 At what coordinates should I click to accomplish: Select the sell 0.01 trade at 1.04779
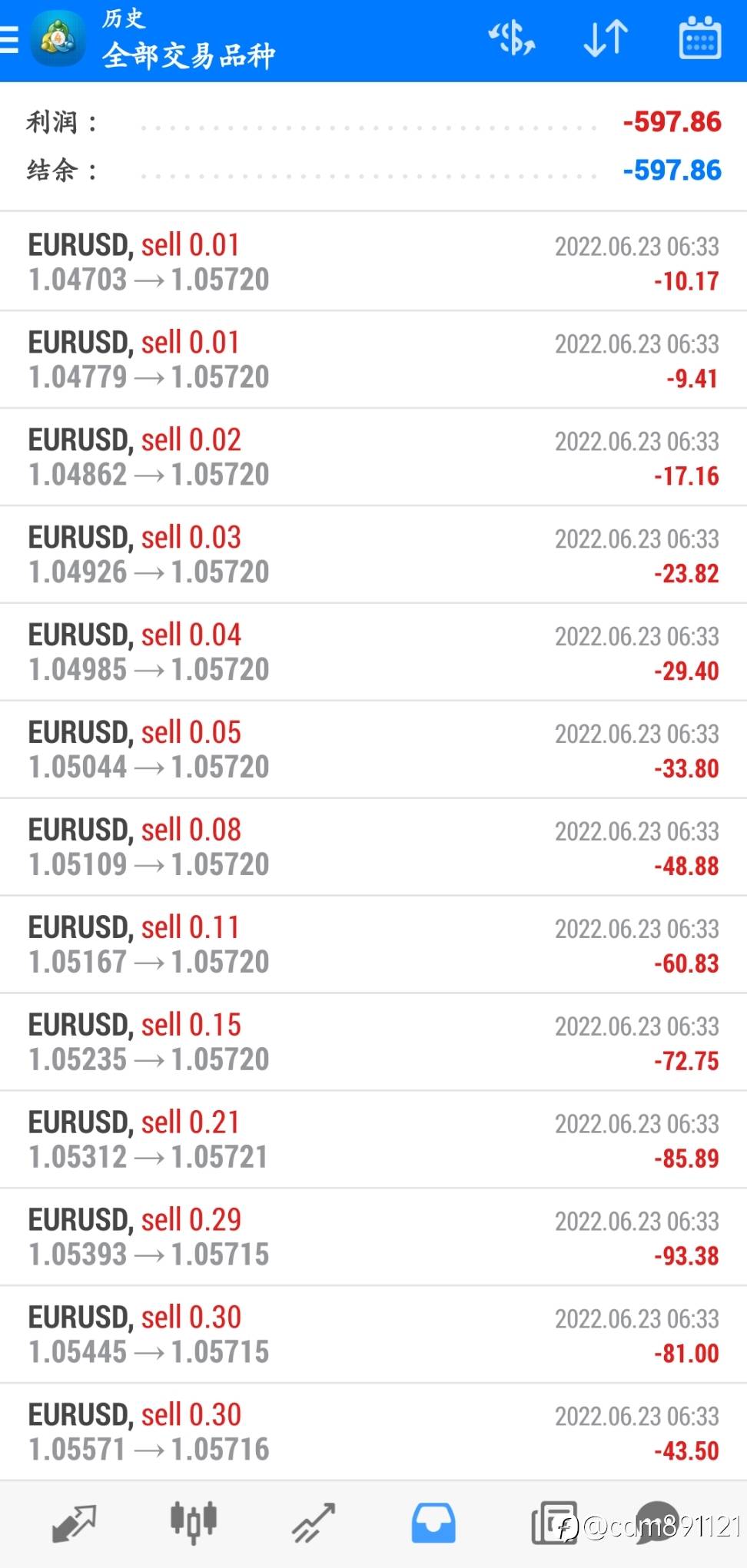point(373,360)
